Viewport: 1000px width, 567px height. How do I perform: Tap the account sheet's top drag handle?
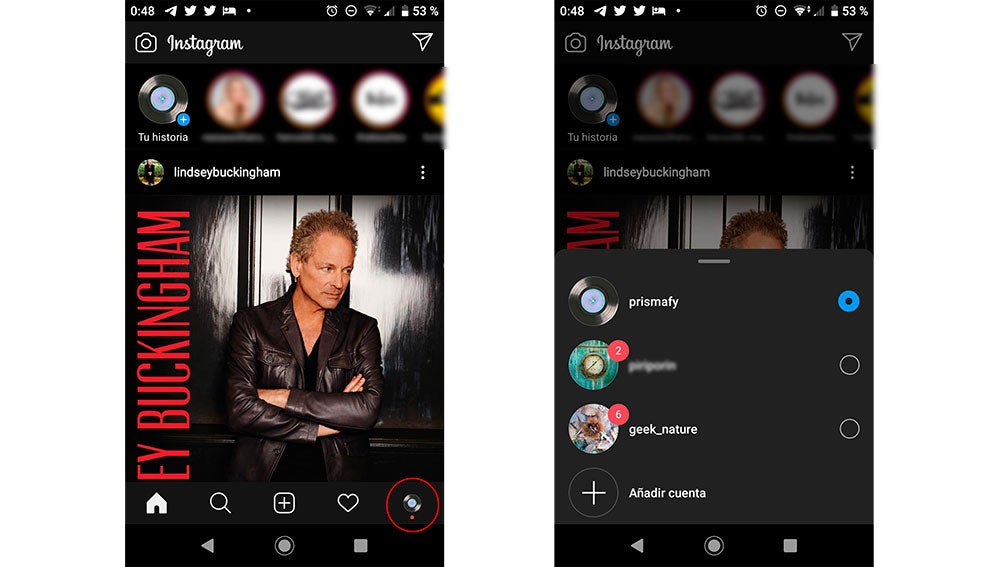[x=714, y=261]
